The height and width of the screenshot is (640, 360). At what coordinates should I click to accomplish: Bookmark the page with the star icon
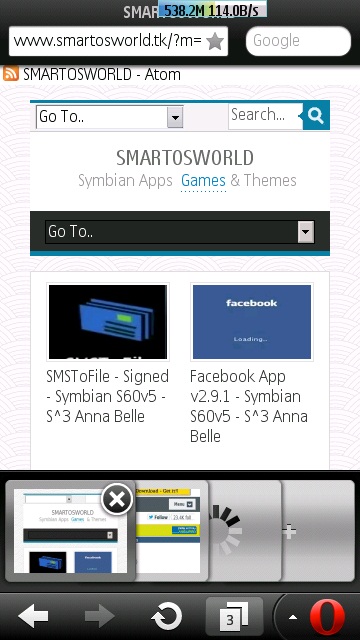click(215, 42)
